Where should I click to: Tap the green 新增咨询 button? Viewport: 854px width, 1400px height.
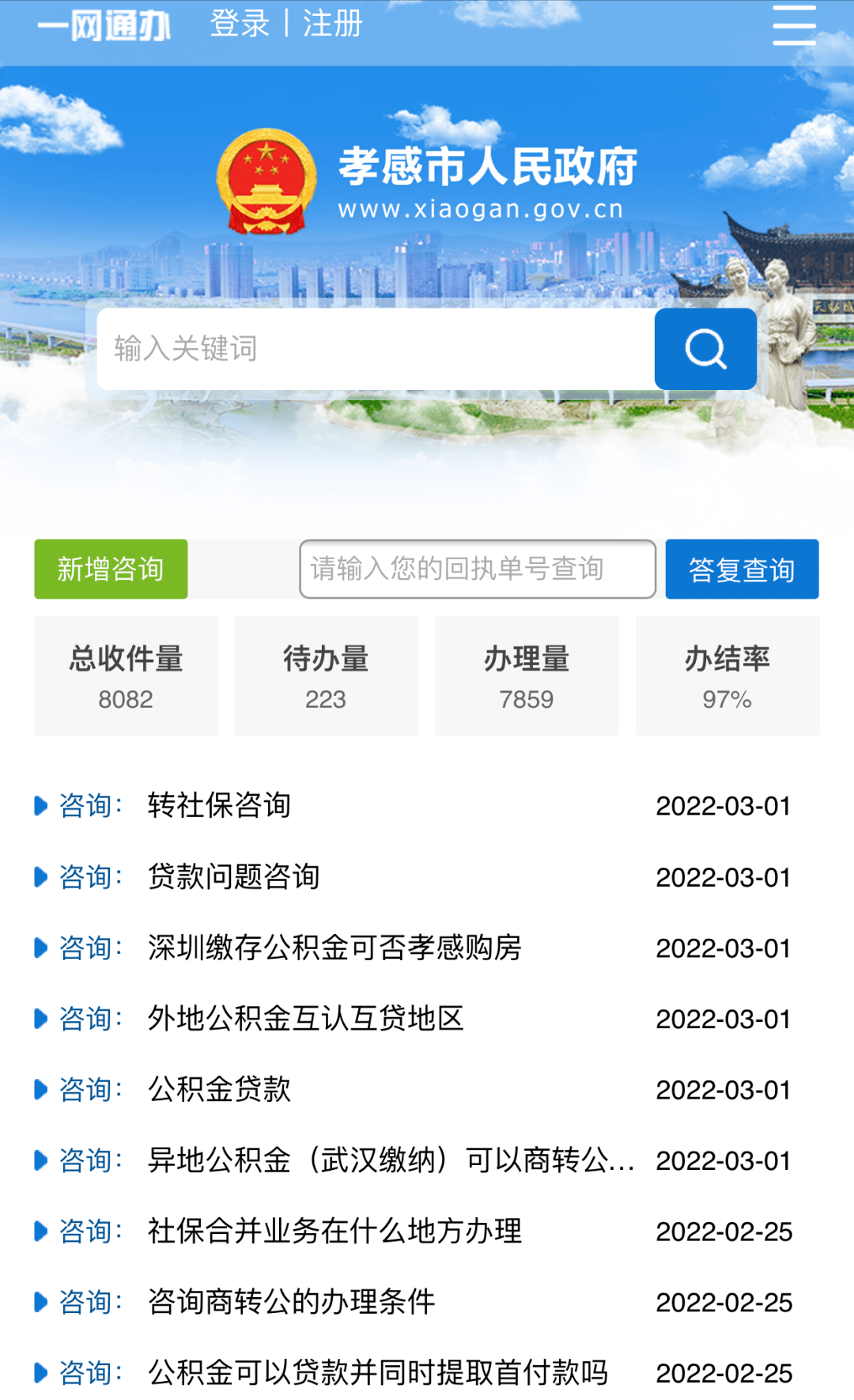(x=111, y=569)
